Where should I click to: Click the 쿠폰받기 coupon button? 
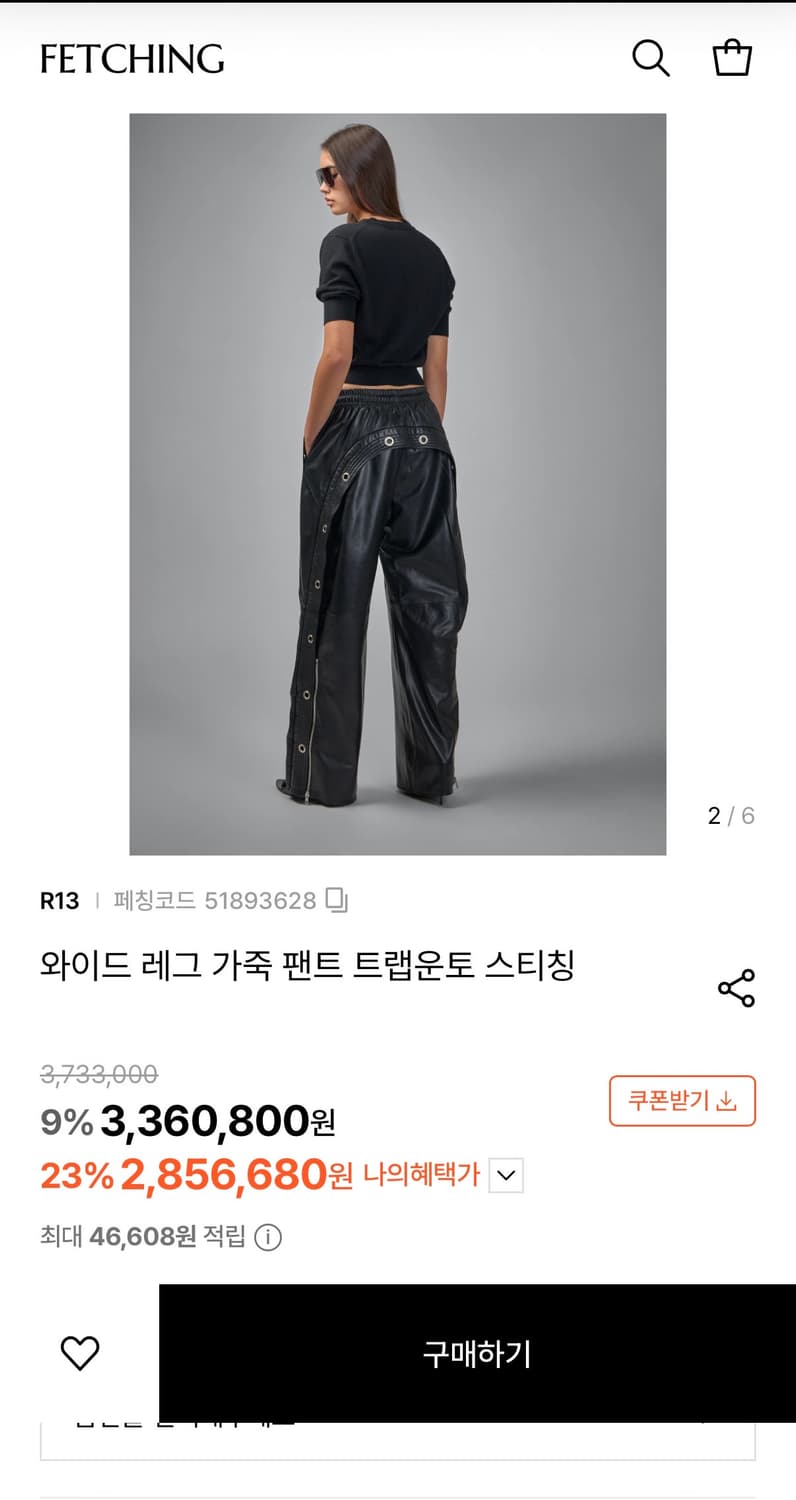point(682,1100)
